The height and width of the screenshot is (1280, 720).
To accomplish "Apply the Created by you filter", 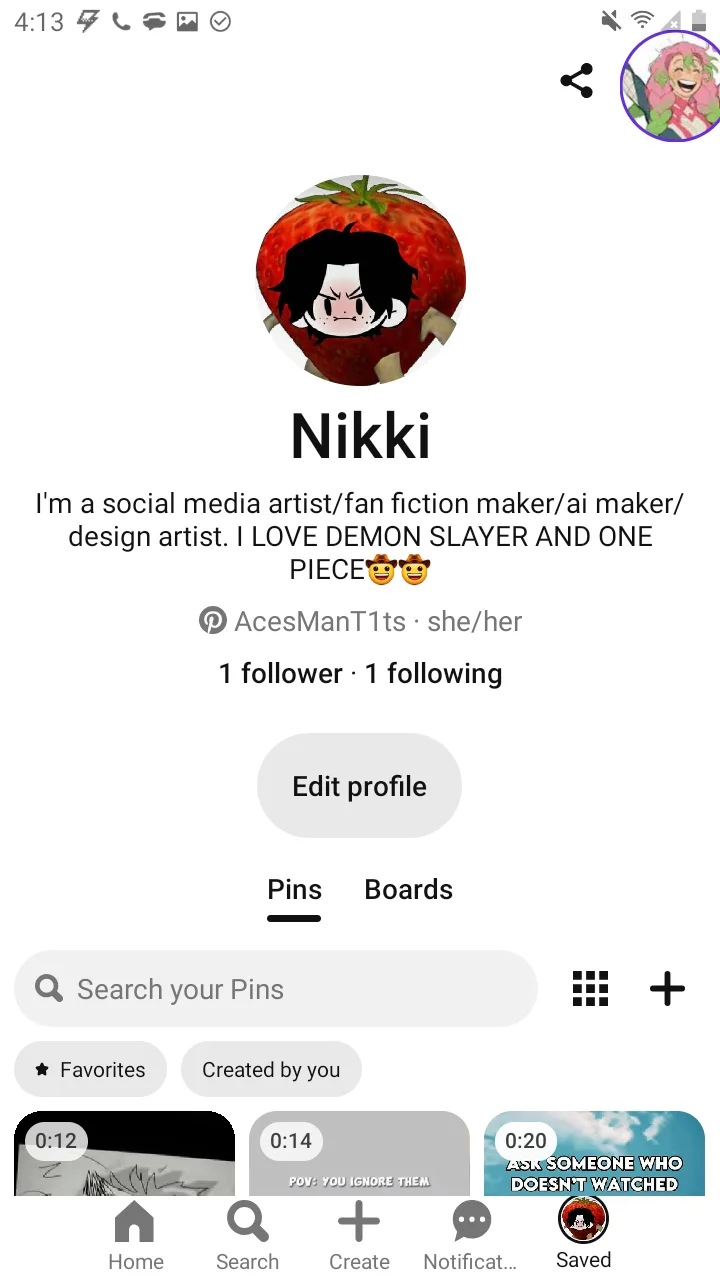I will (x=271, y=1069).
